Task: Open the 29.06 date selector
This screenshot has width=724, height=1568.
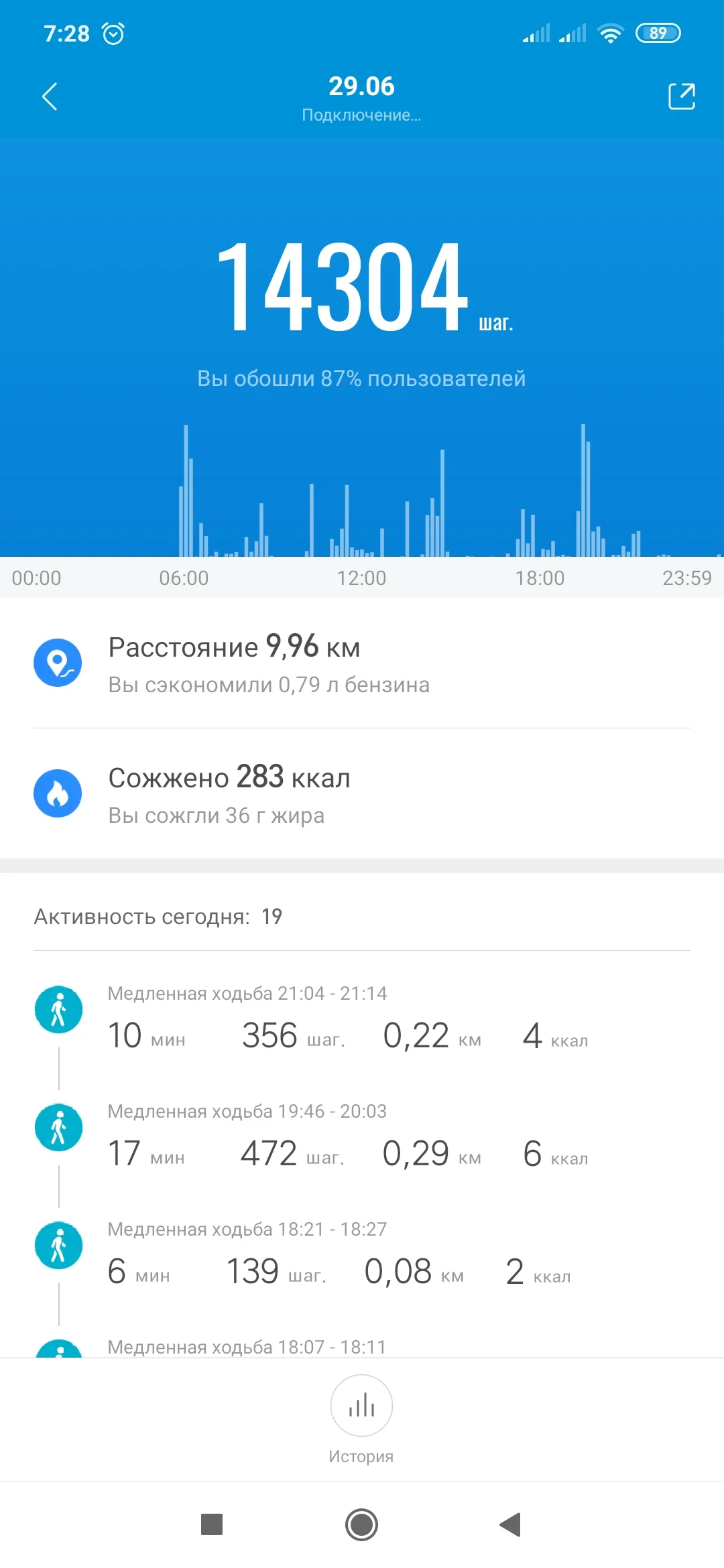Action: pos(362,86)
